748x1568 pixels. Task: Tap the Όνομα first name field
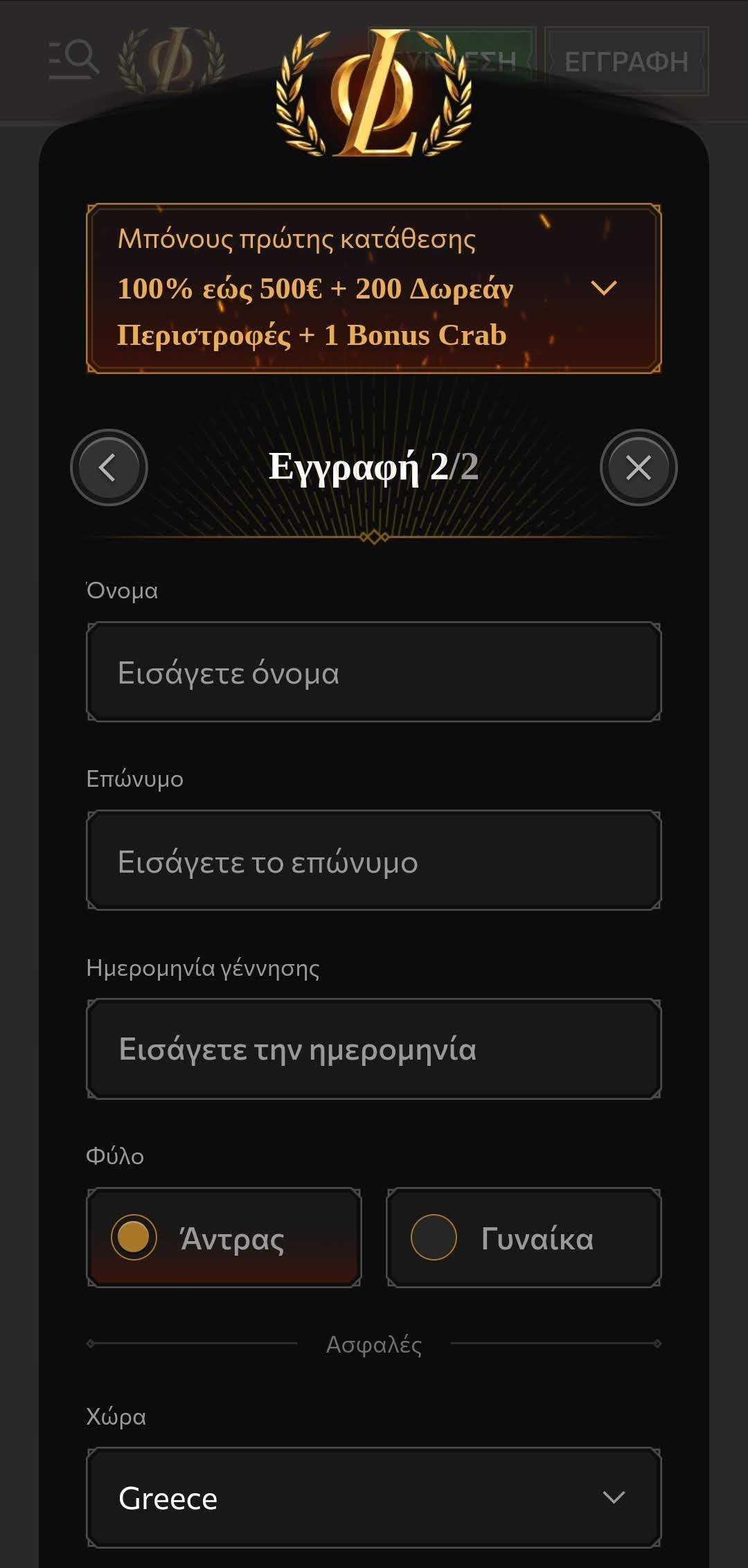click(374, 672)
